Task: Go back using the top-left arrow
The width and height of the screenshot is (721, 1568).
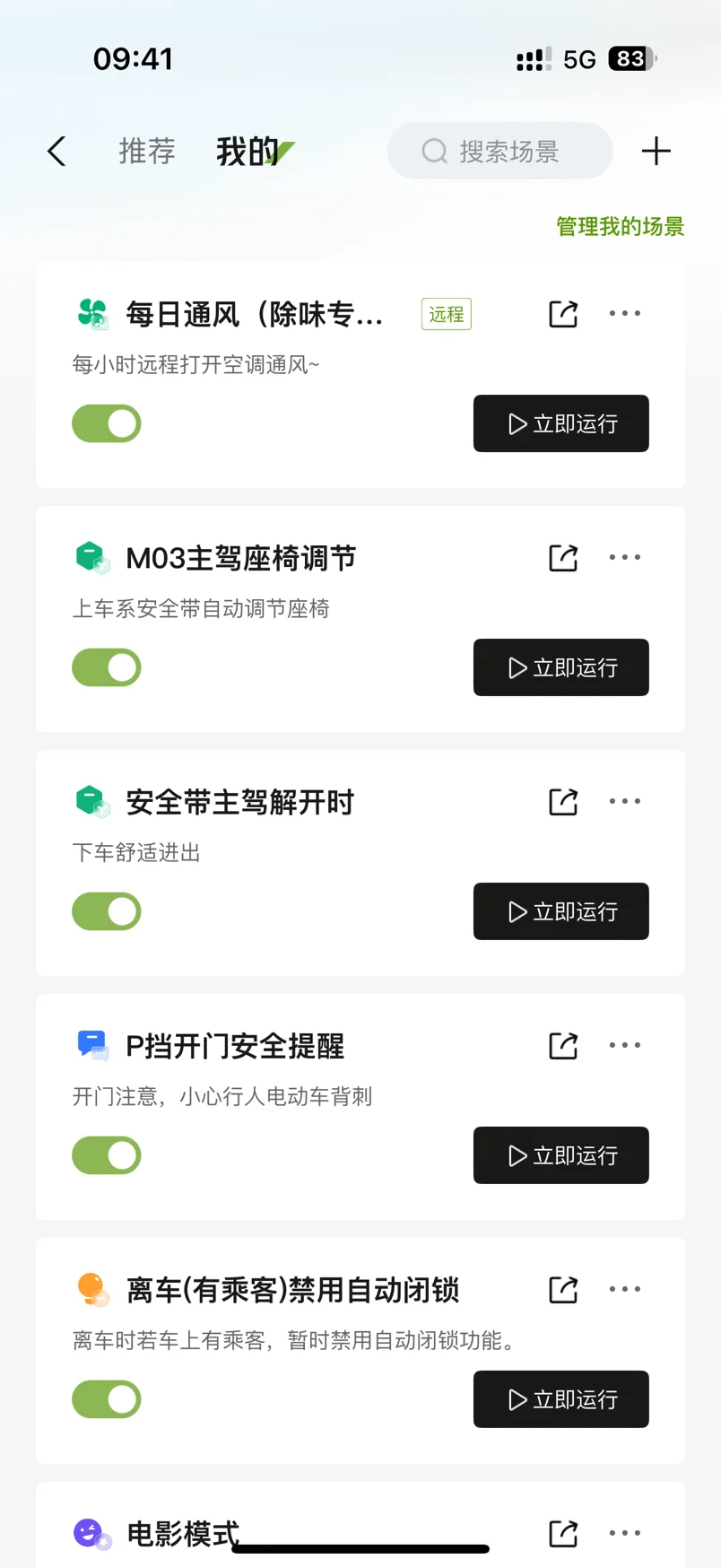Action: tap(56, 152)
